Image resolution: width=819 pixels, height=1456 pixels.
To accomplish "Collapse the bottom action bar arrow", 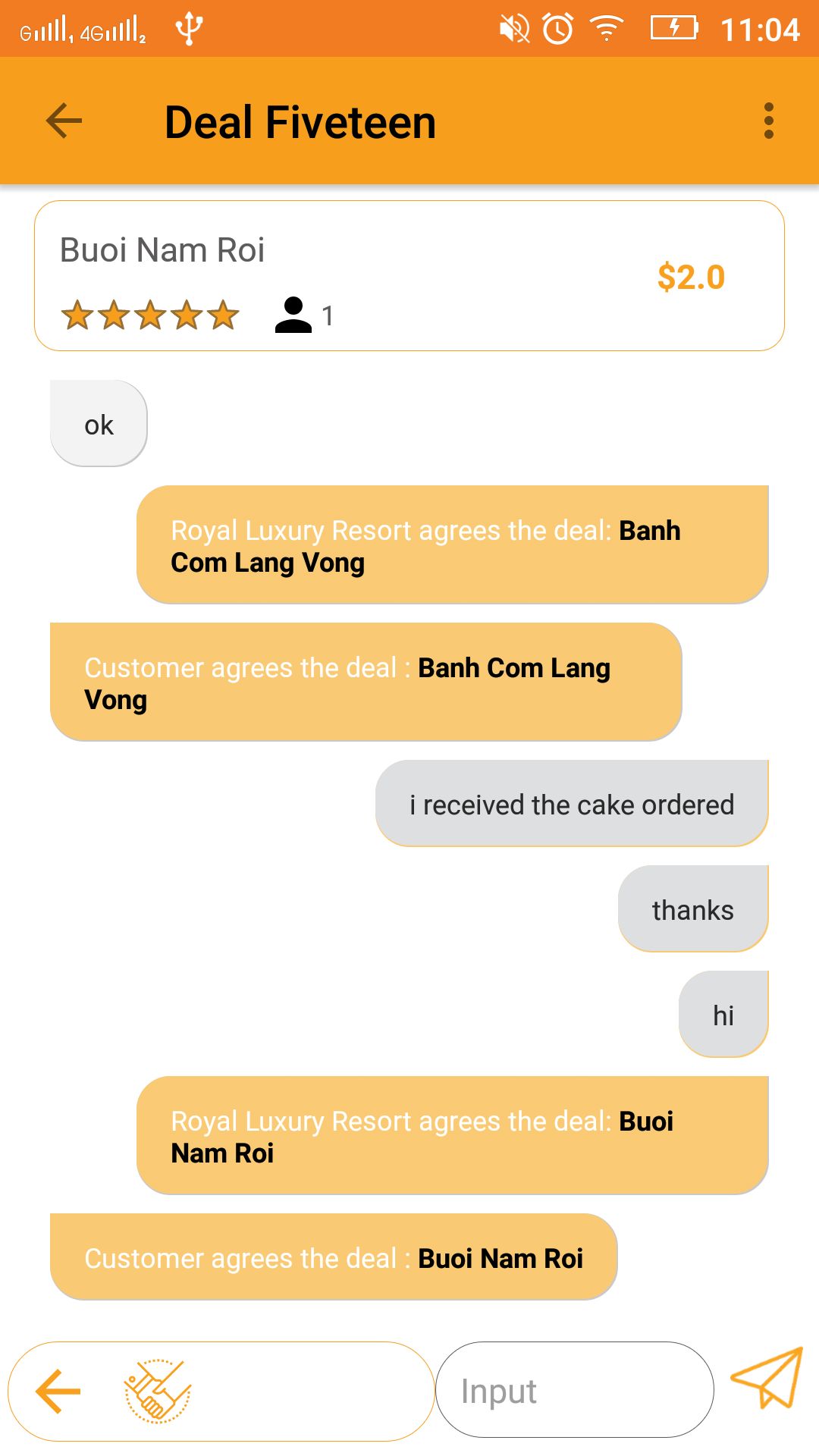I will pos(58,1391).
